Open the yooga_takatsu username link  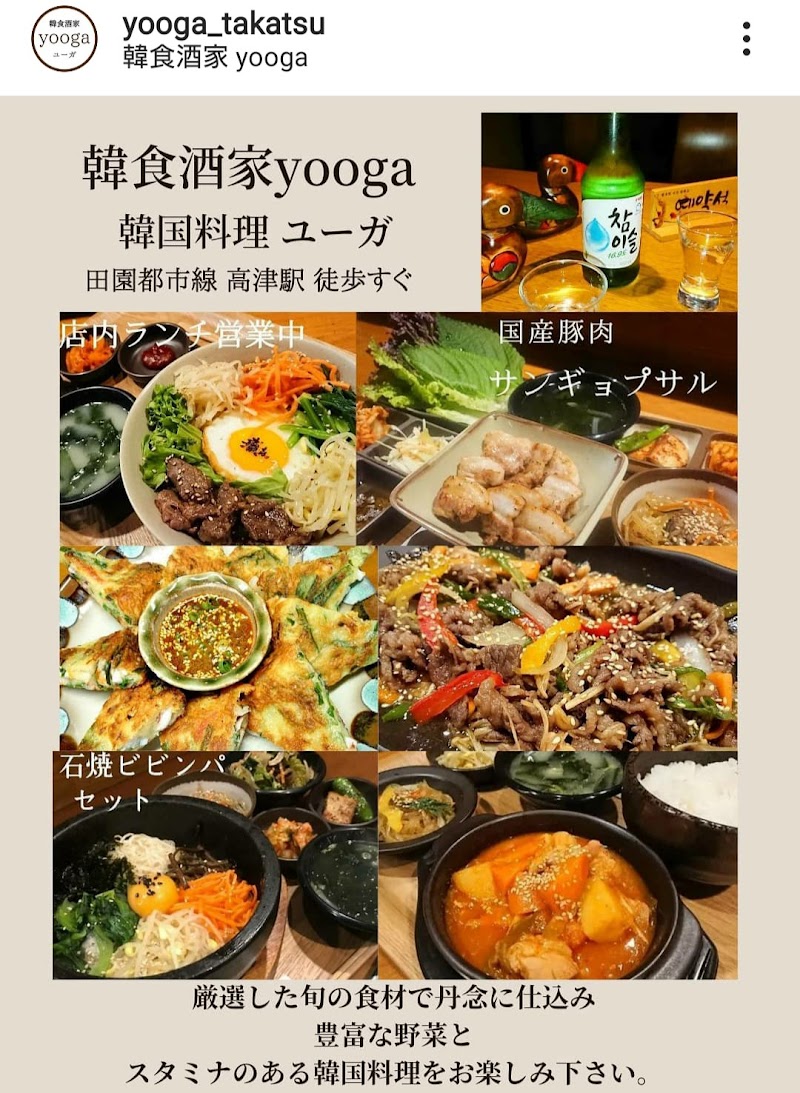[x=224, y=24]
